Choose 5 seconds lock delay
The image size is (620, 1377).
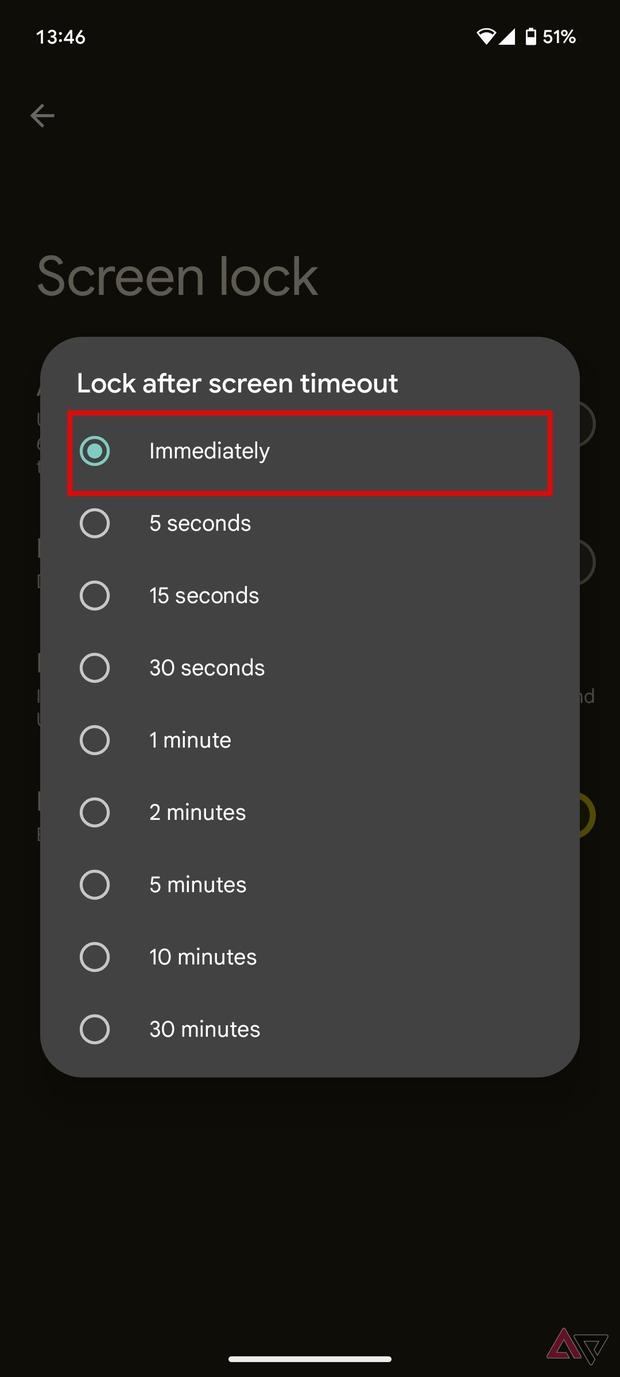(310, 523)
